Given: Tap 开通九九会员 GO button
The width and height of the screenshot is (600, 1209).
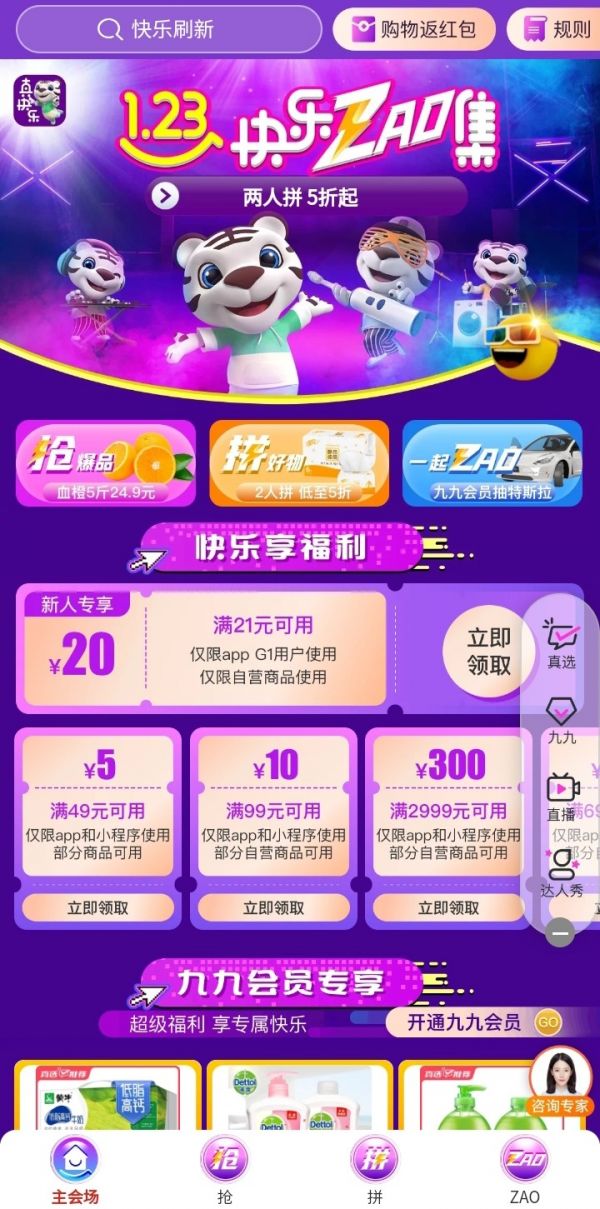Looking at the screenshot, I should pyautogui.click(x=547, y=1022).
